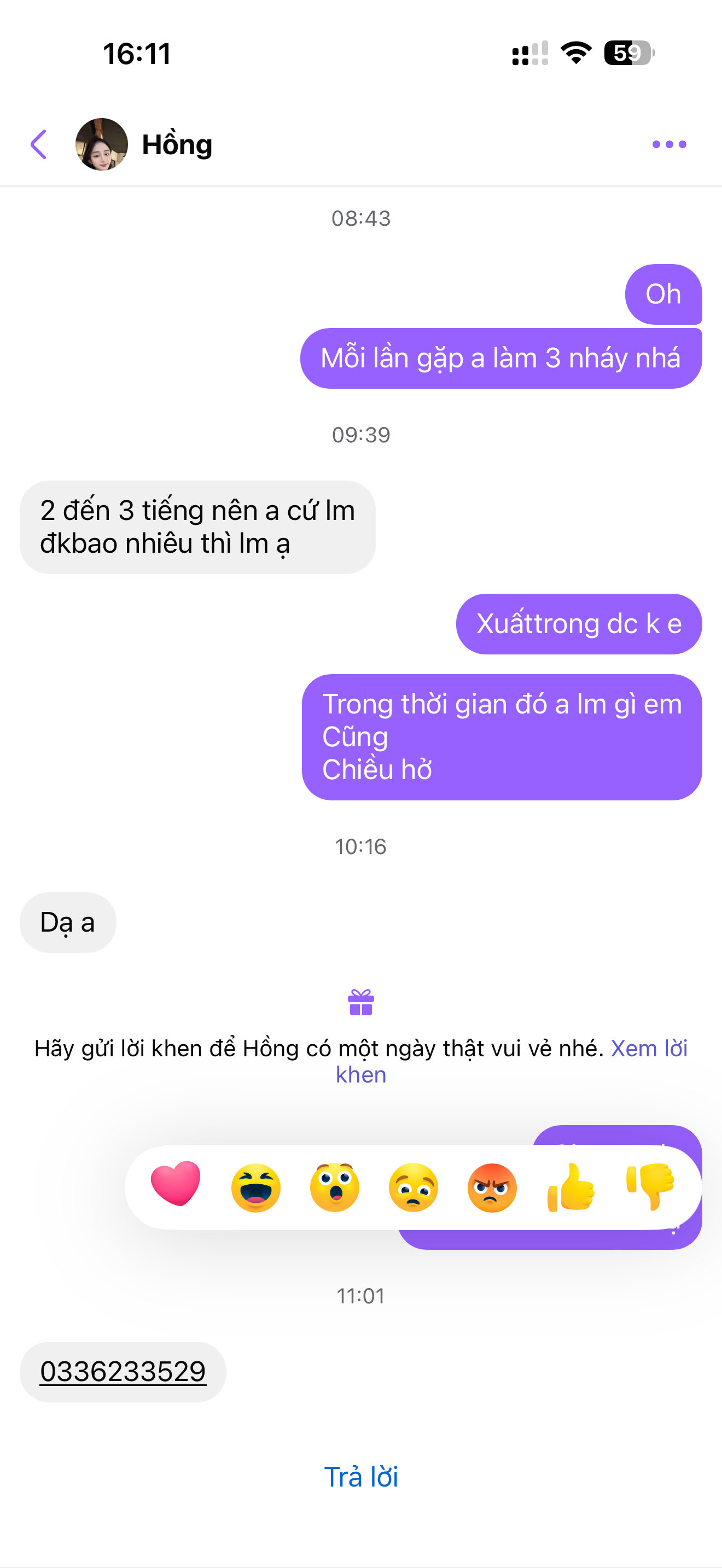This screenshot has height=1568, width=722.
Task: Go back from Hồng's chat
Action: 39,144
